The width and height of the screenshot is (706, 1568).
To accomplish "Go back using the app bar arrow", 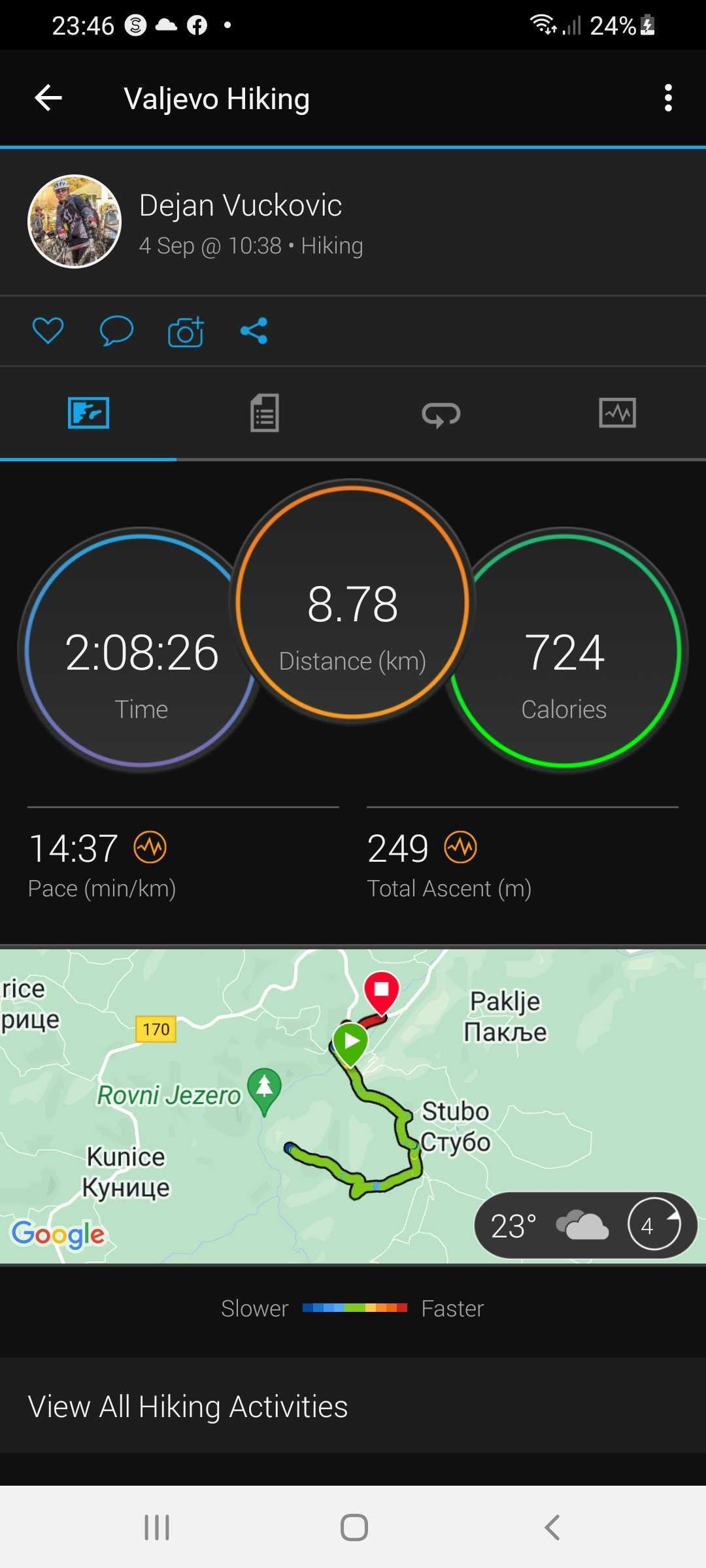I will click(48, 99).
